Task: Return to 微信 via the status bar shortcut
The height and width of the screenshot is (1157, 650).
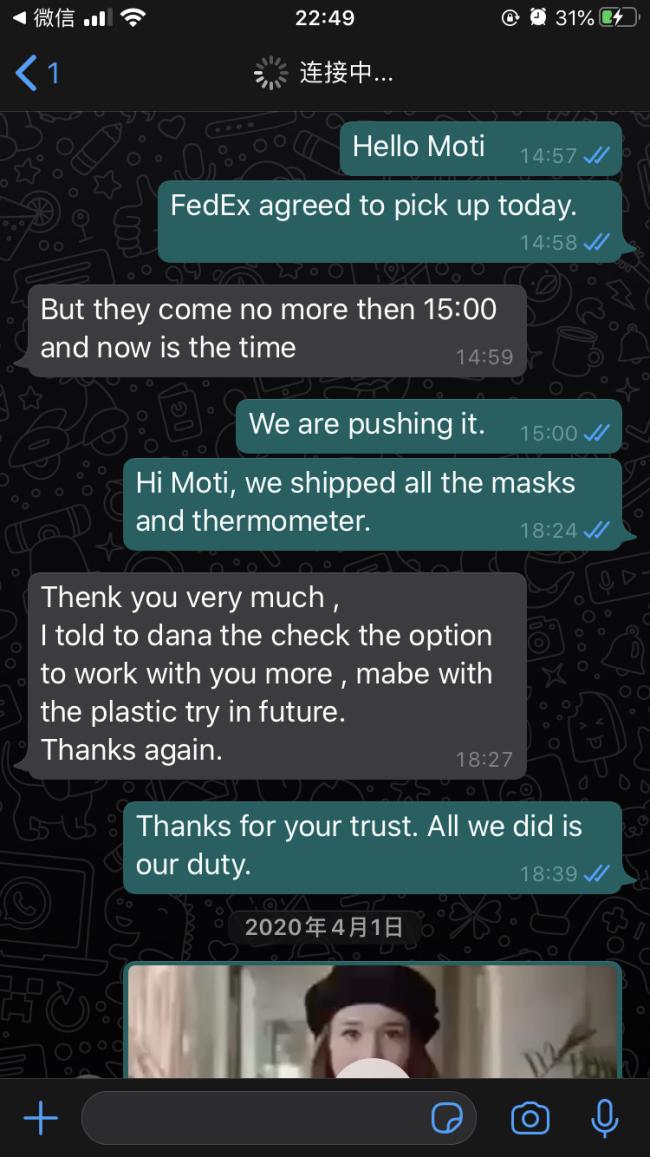Action: (x=44, y=18)
